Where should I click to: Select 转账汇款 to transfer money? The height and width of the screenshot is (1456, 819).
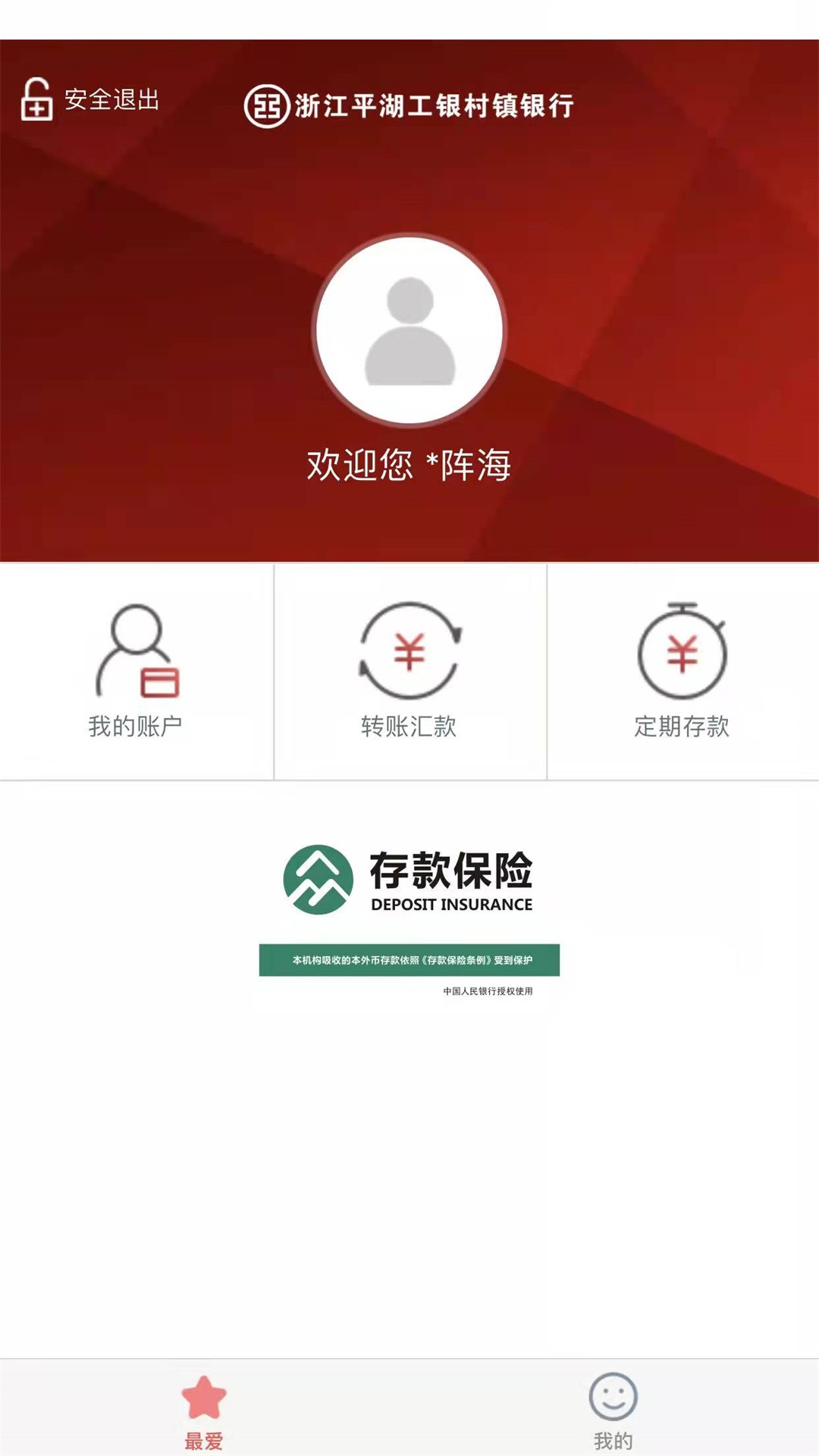pyautogui.click(x=409, y=672)
